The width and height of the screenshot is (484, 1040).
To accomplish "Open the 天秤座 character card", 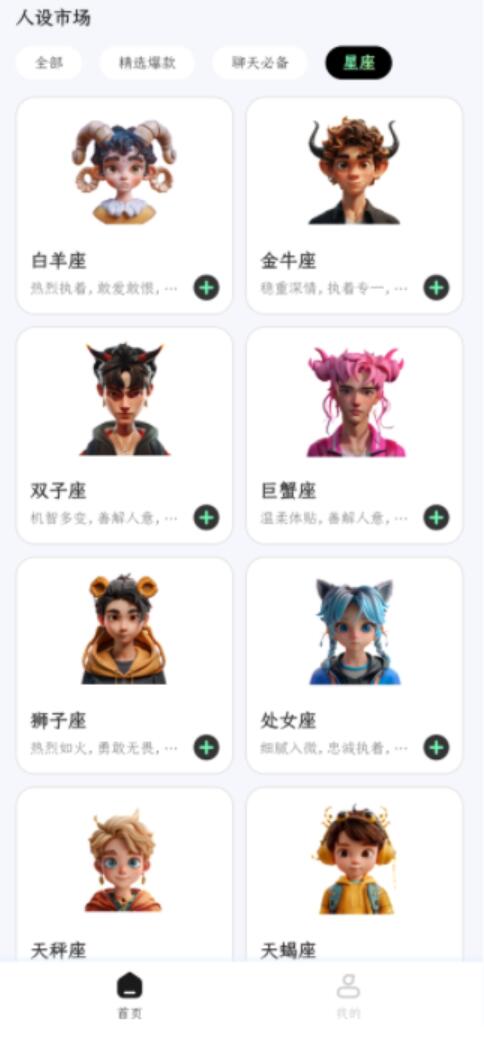I will click(124, 874).
